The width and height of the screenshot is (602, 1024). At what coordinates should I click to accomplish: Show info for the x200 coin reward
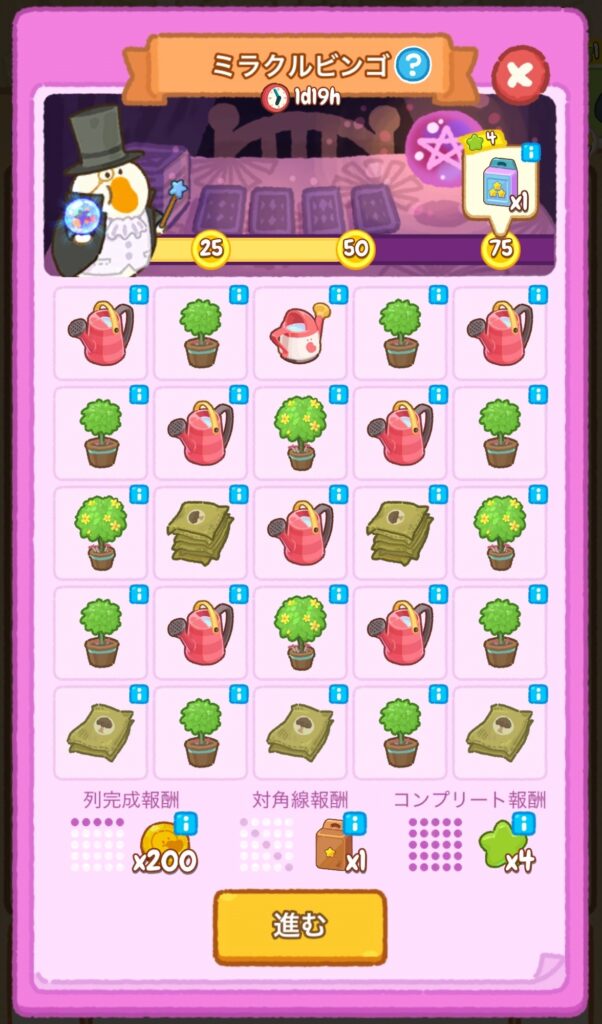[185, 823]
